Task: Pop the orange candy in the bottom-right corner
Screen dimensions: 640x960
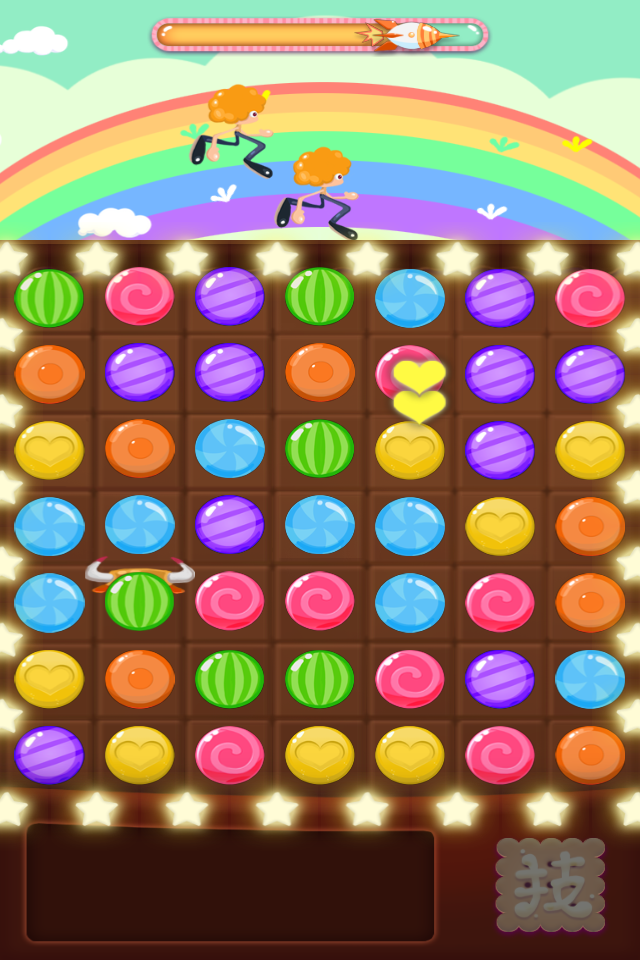Action: pos(590,754)
